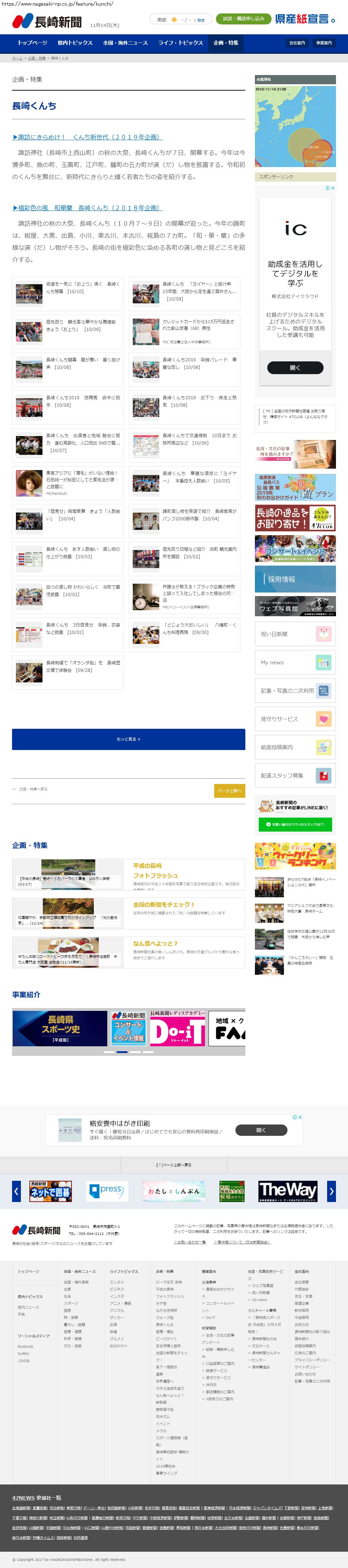The width and height of the screenshot is (348, 1568).
Task: Open 事業案内 in header
Action: [324, 43]
